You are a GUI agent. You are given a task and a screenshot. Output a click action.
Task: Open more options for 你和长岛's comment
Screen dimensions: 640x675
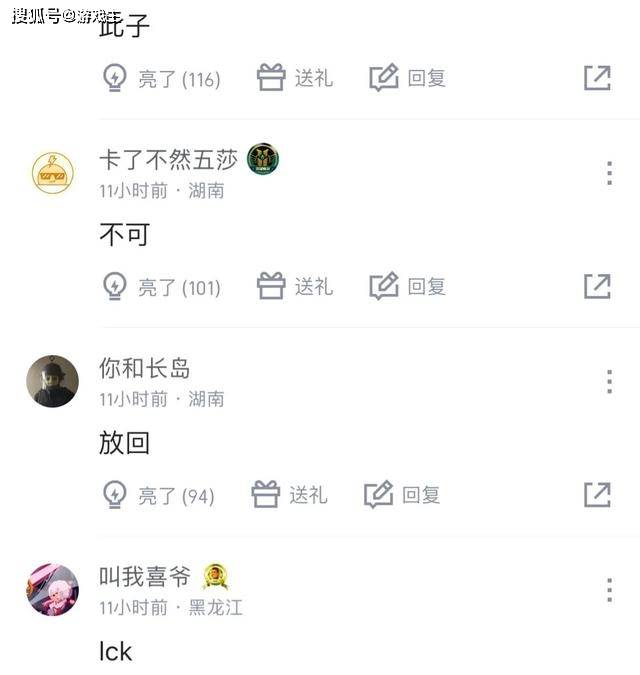[609, 381]
